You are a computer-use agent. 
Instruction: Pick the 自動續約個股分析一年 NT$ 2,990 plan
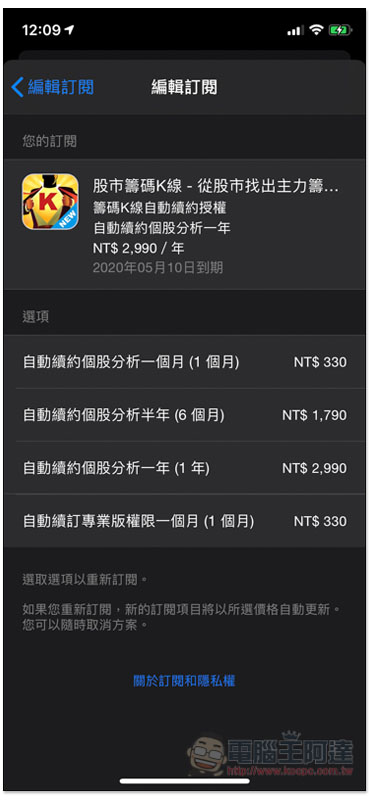tap(184, 468)
